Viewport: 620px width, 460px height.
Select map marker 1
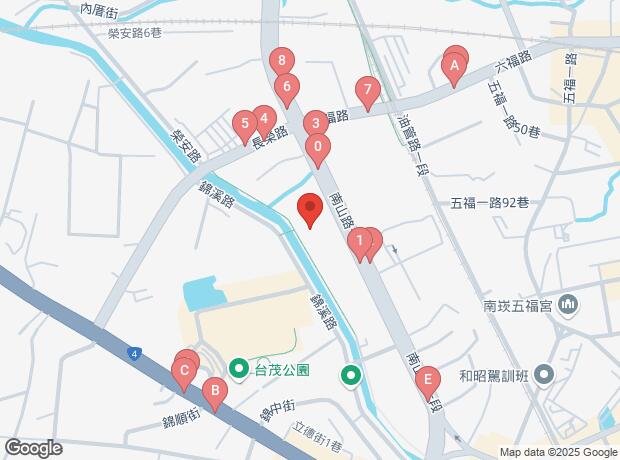[359, 242]
